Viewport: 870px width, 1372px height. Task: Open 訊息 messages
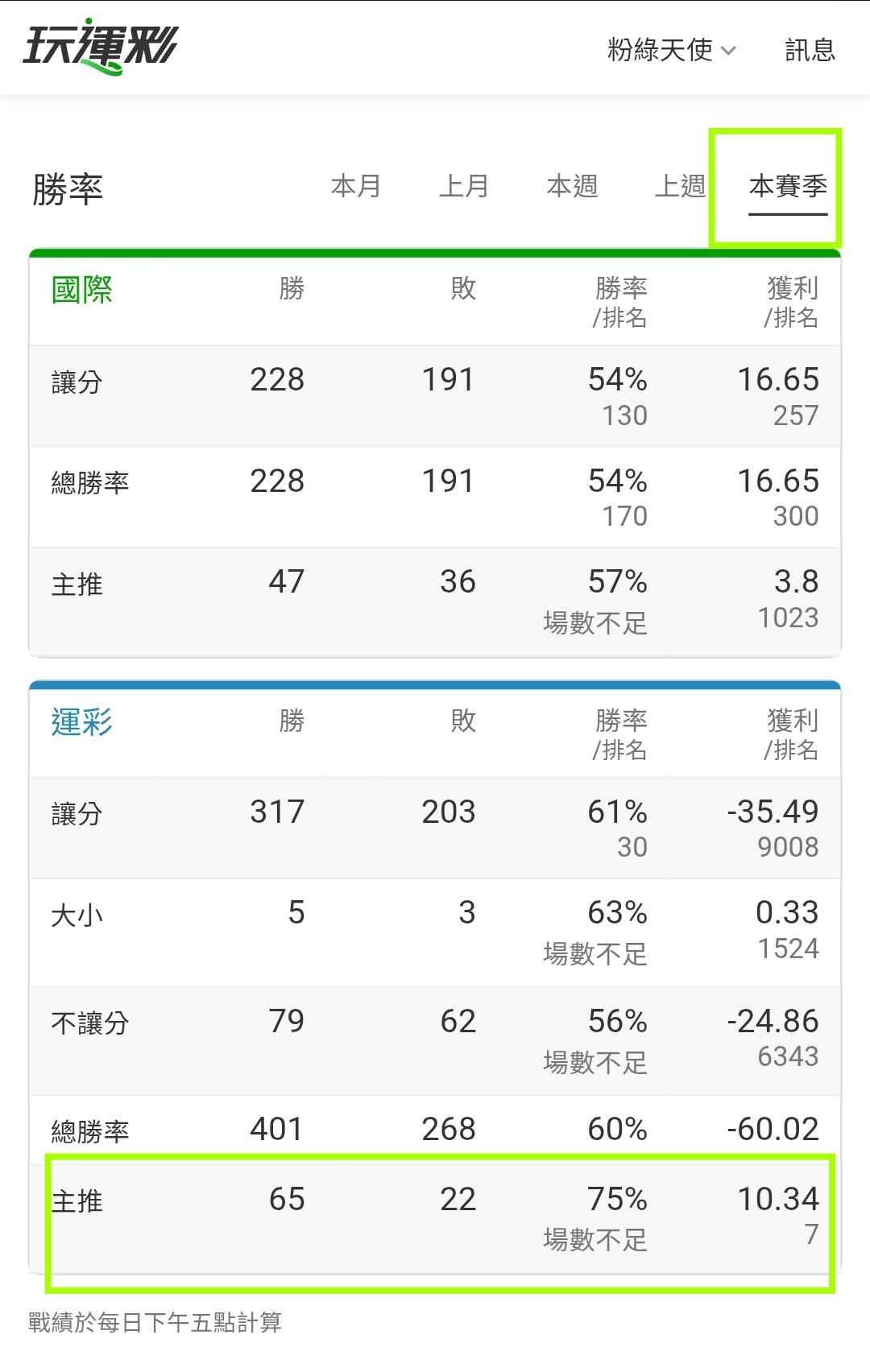[x=810, y=50]
